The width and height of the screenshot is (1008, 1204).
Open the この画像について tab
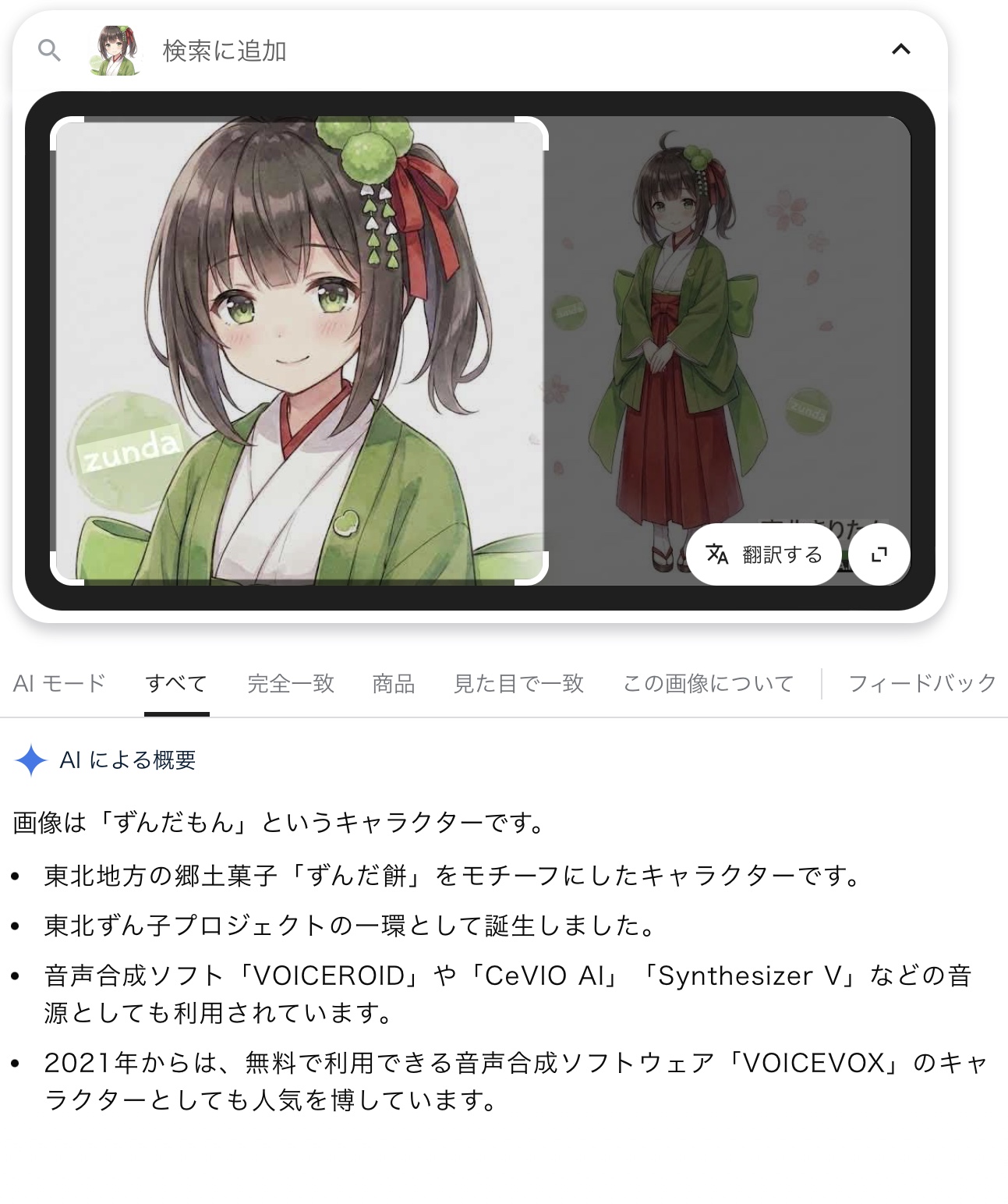point(708,684)
